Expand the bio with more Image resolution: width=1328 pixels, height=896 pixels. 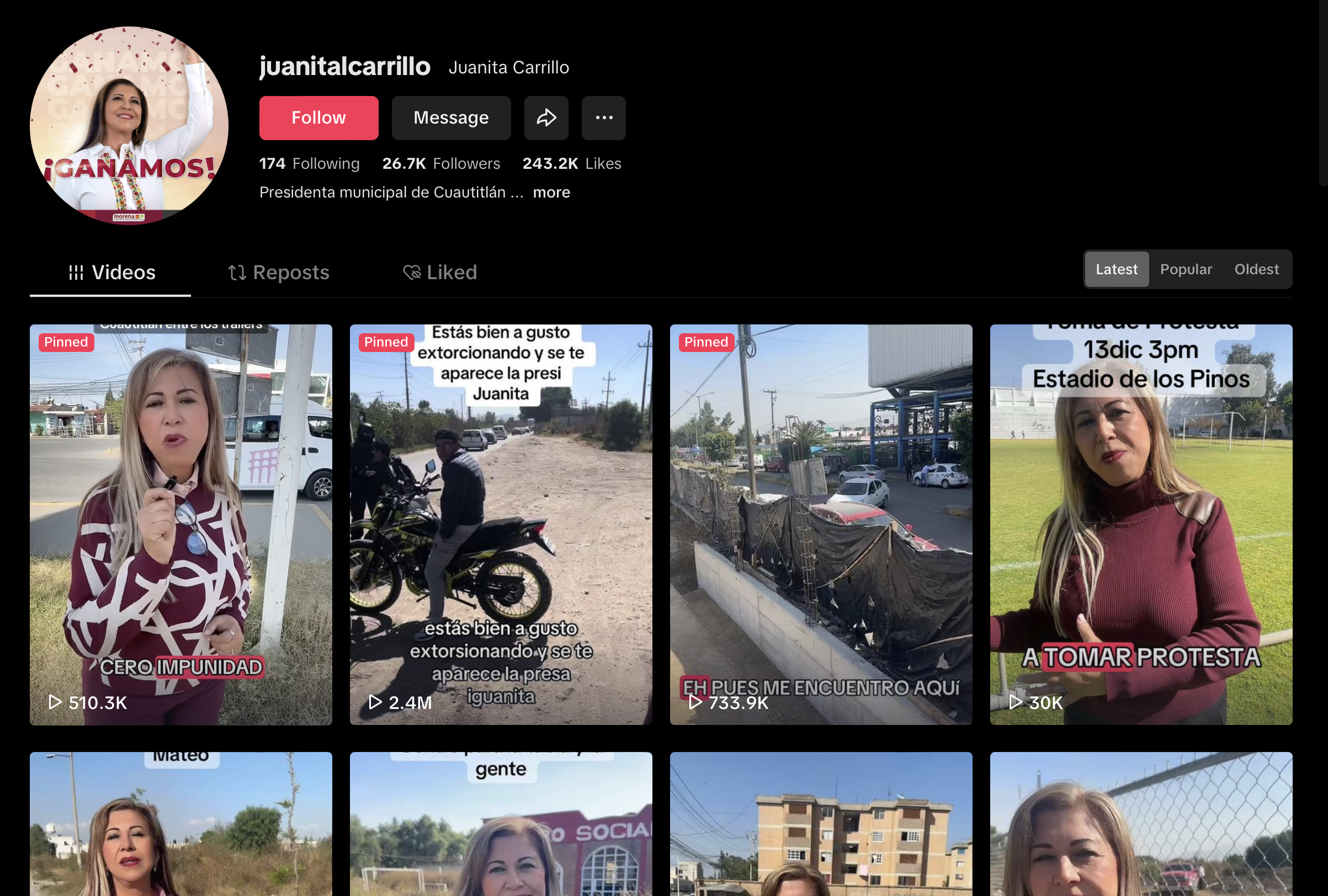pos(551,193)
